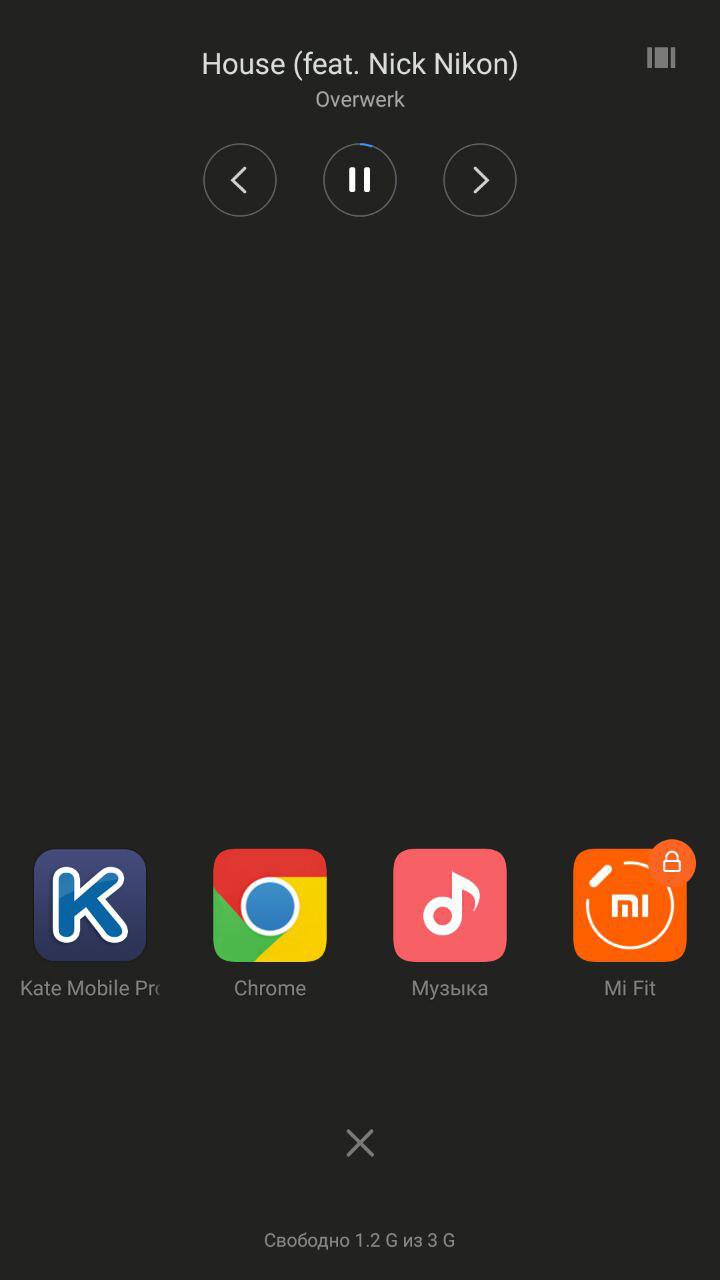Clear all recent apps with X

[x=360, y=1143]
